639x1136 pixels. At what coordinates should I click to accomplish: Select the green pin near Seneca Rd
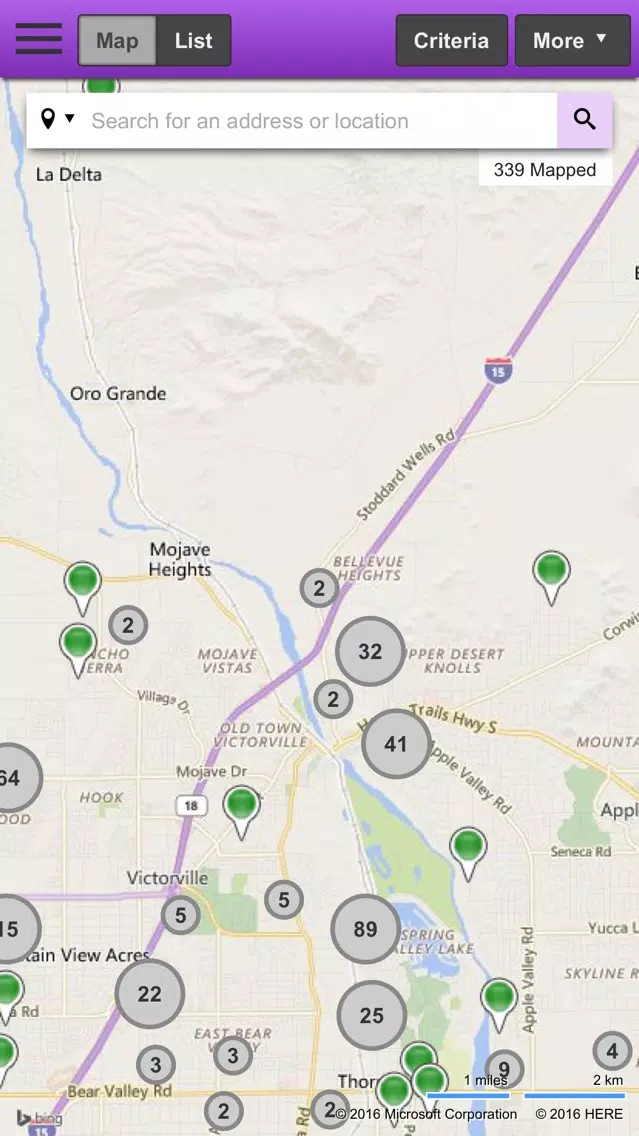pos(468,852)
